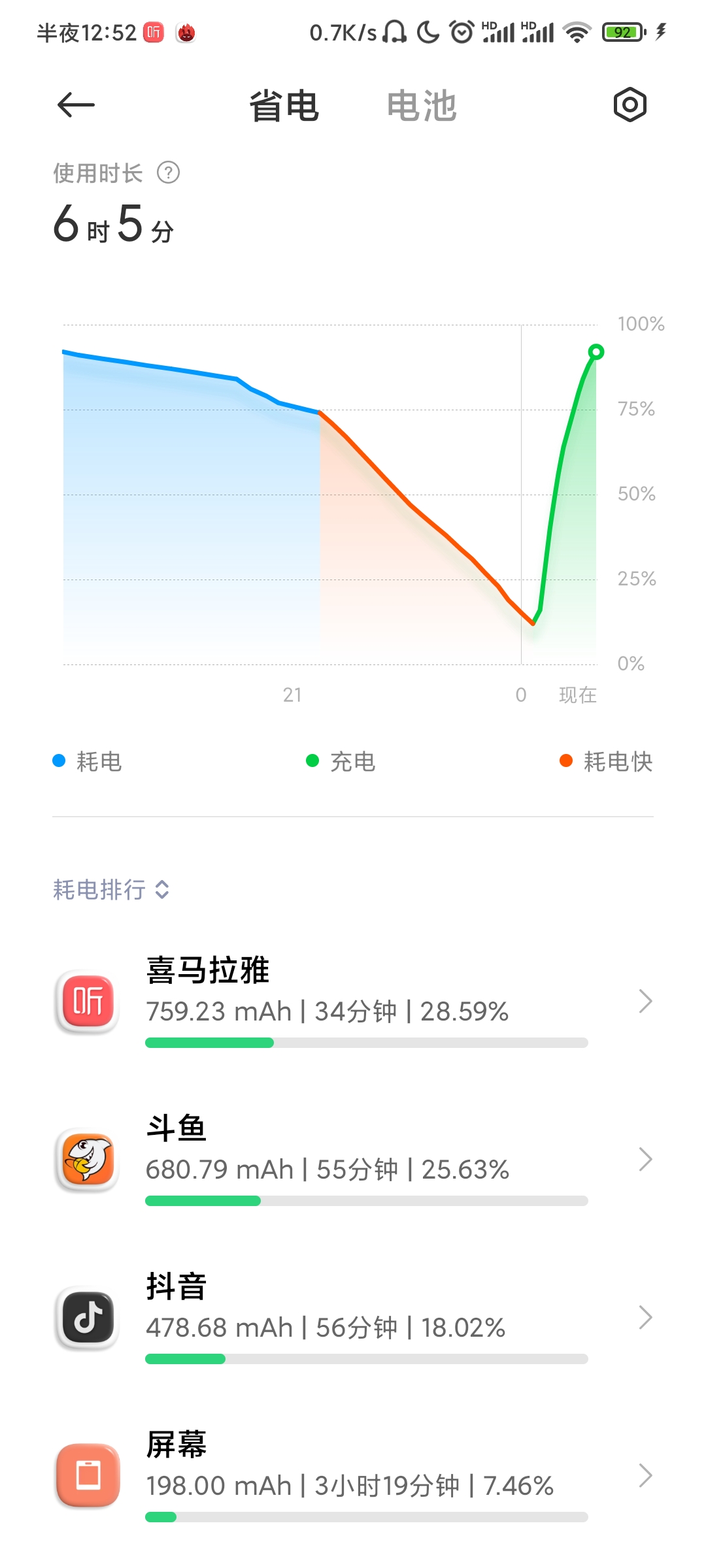Viewport: 706px width, 1568px height.
Task: Switch to the 电池 tab
Action: coord(422,106)
